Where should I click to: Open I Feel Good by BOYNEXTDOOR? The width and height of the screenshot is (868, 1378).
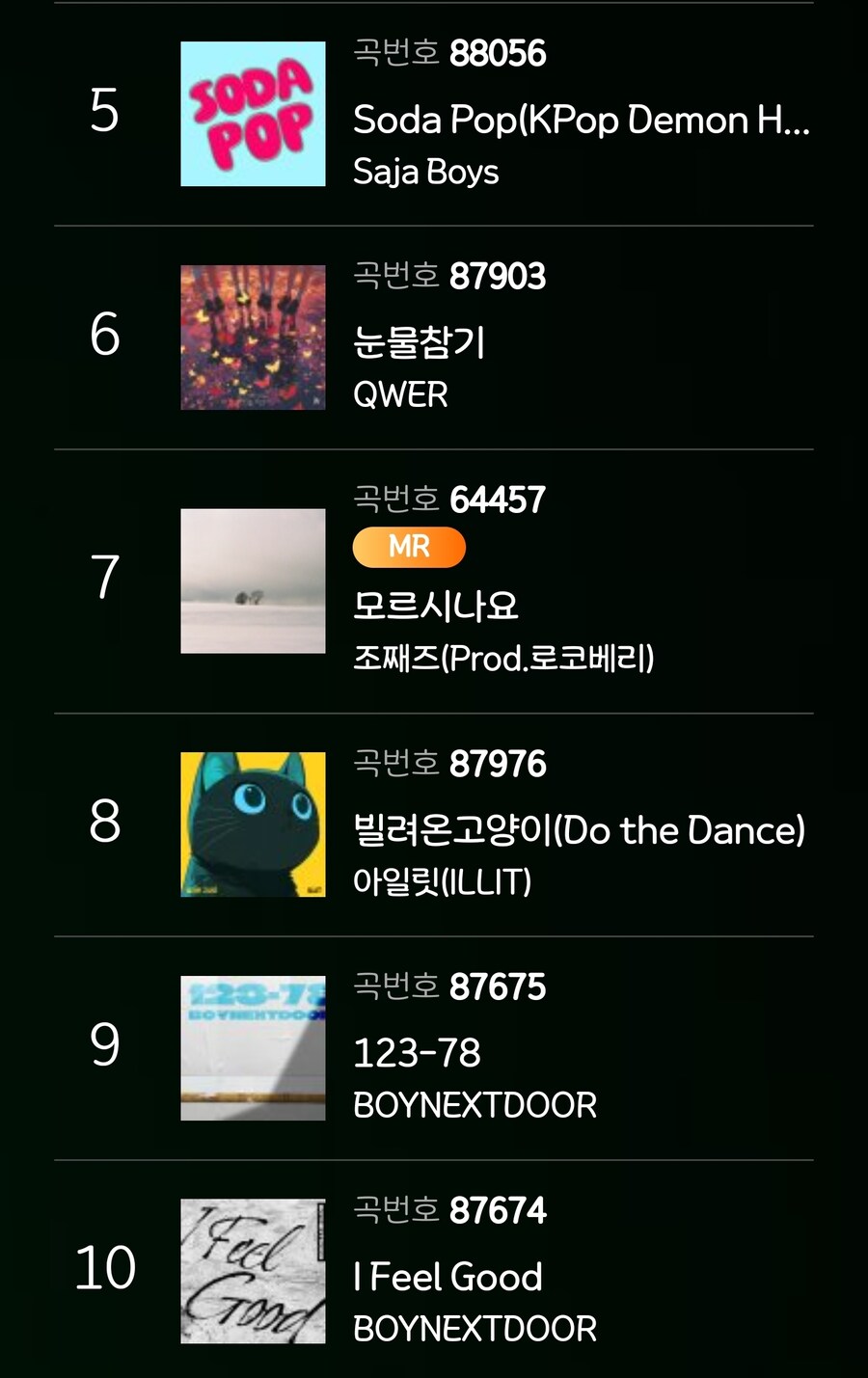pos(448,1277)
